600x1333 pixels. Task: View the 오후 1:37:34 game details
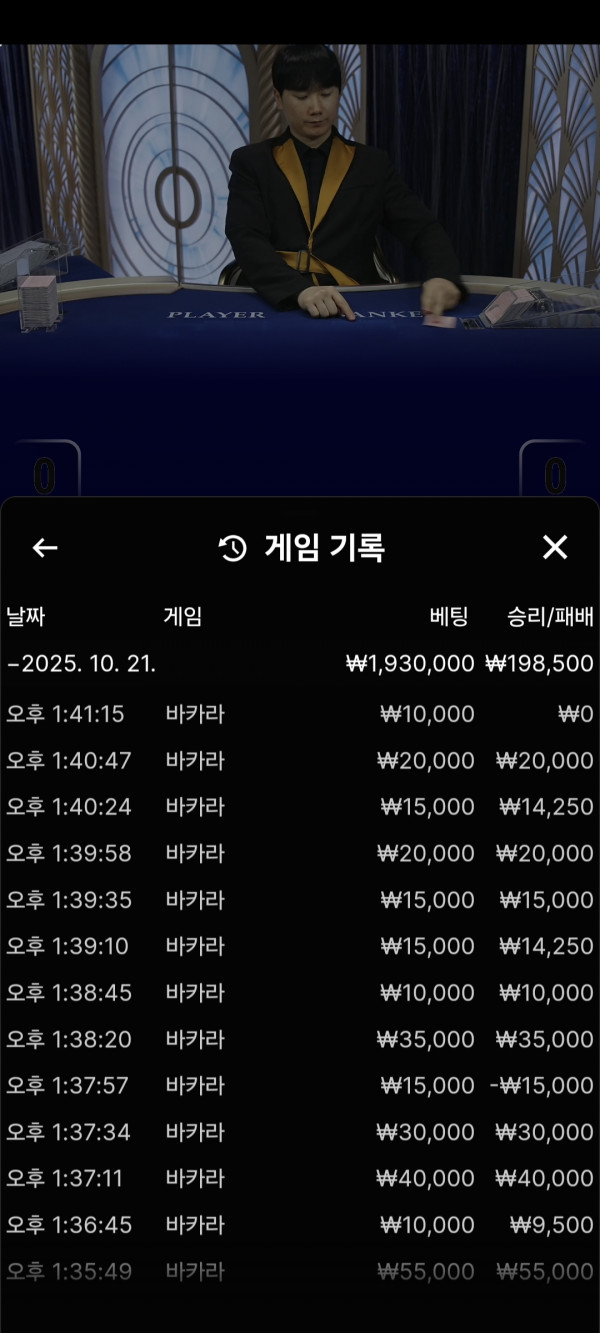click(x=300, y=1132)
